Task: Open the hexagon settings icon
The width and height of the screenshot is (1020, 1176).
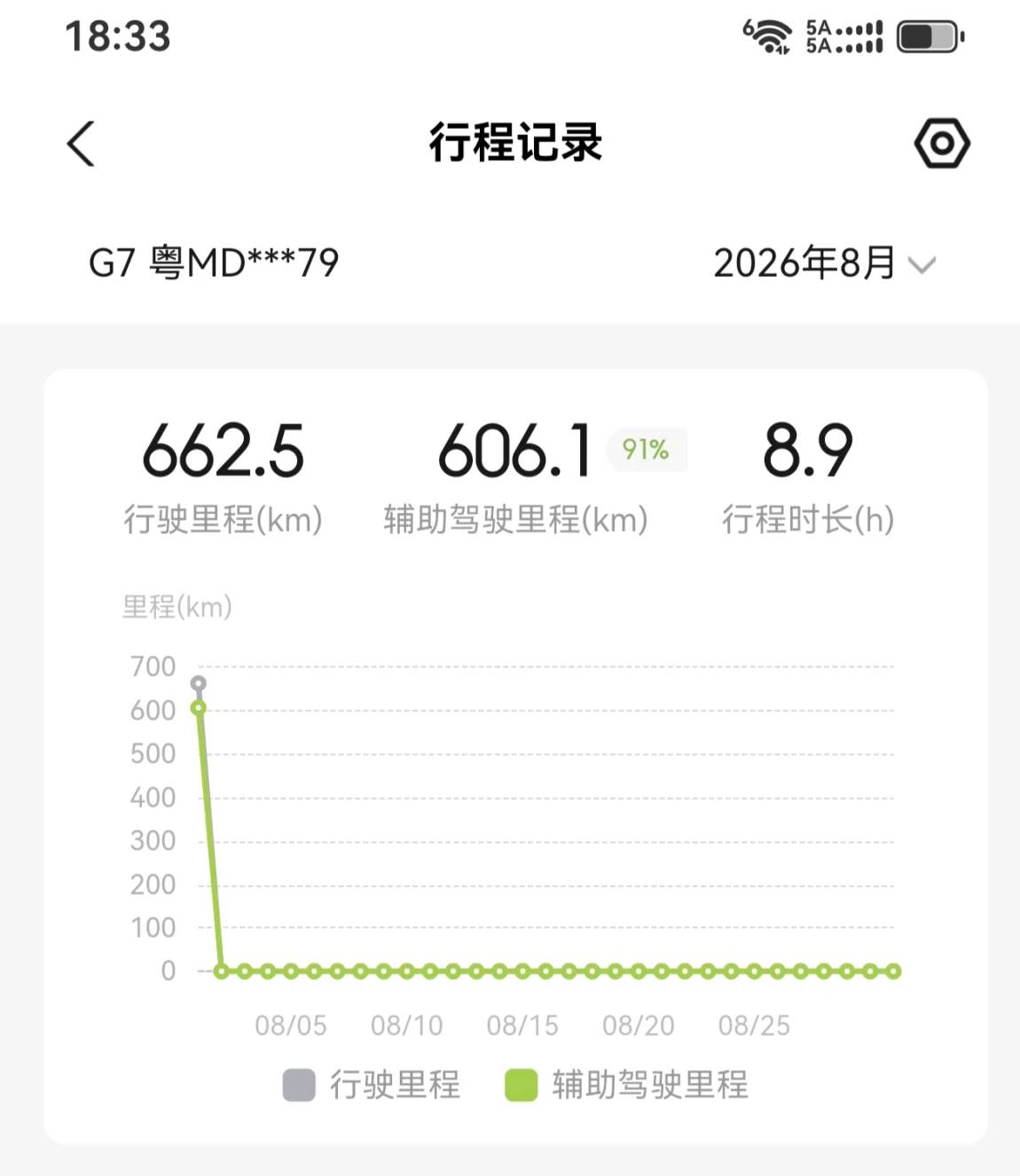Action: pos(942,144)
